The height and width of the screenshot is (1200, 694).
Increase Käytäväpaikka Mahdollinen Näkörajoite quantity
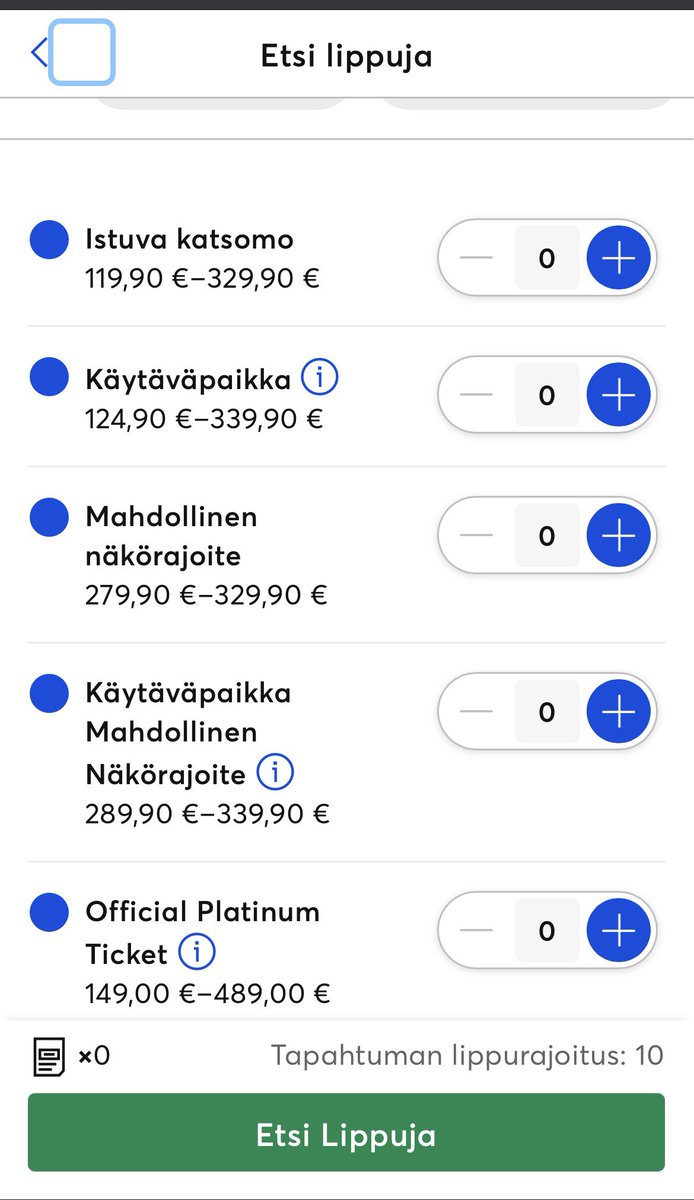618,711
